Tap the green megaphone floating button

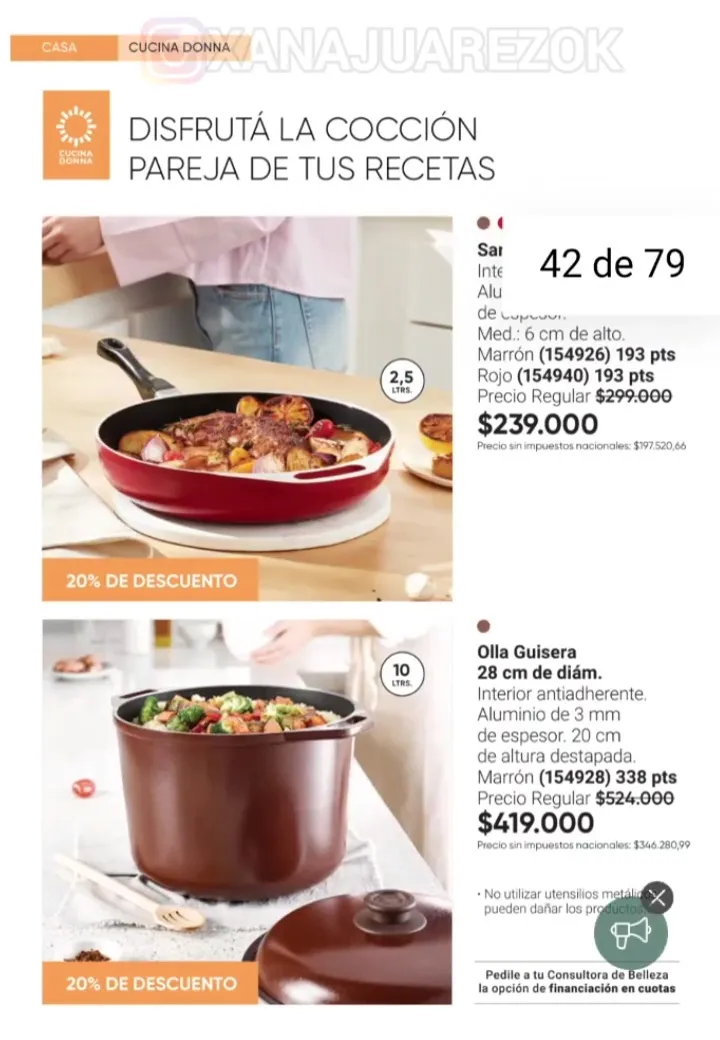pos(630,934)
